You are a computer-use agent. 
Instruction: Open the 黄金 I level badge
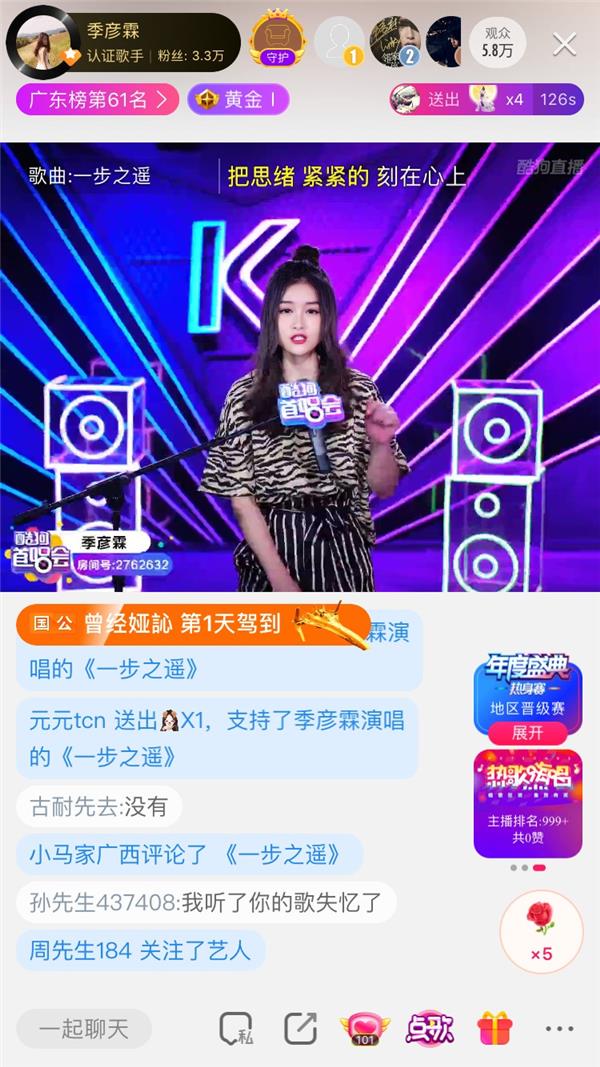click(238, 99)
